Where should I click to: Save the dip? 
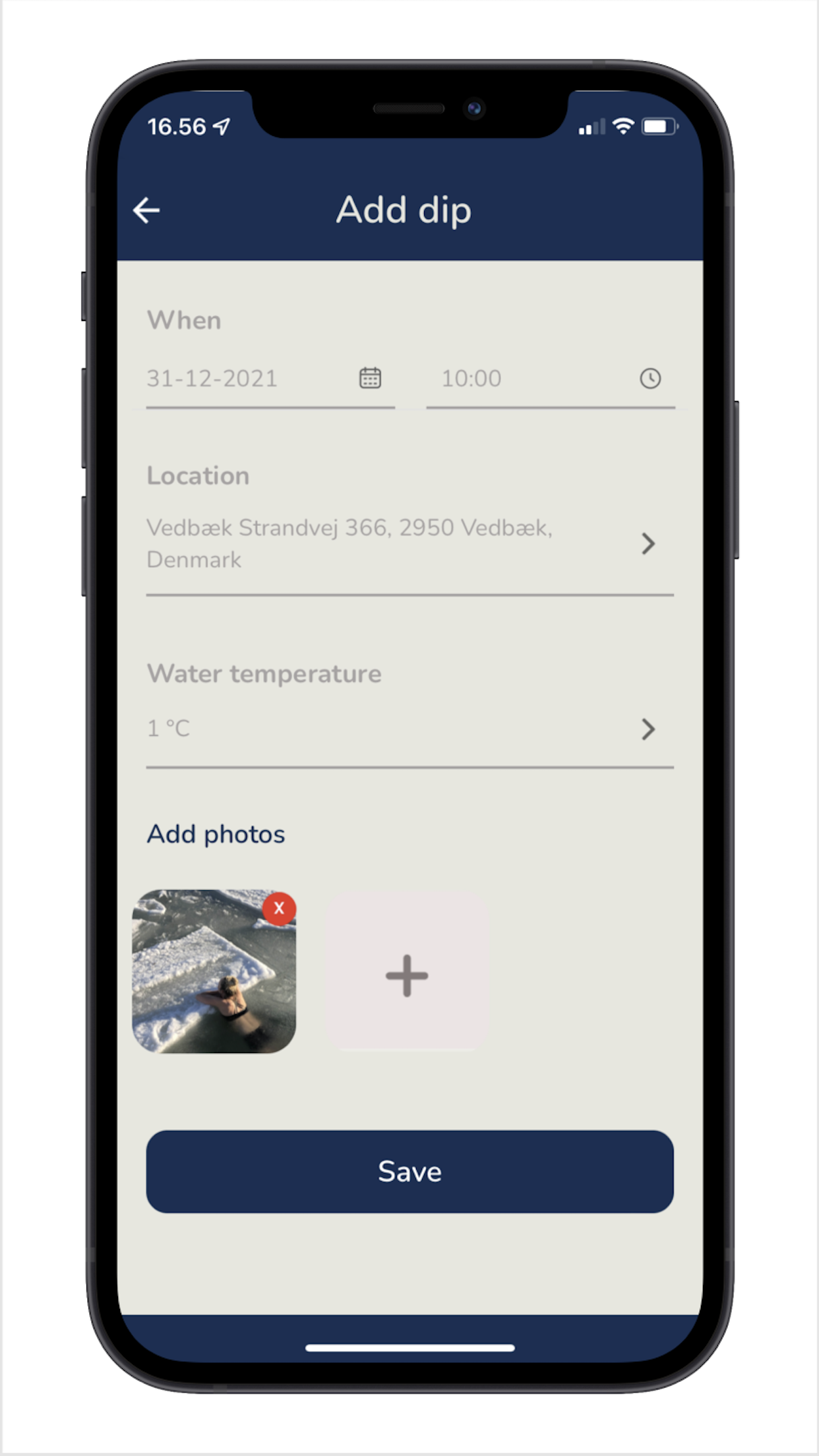click(x=409, y=1172)
